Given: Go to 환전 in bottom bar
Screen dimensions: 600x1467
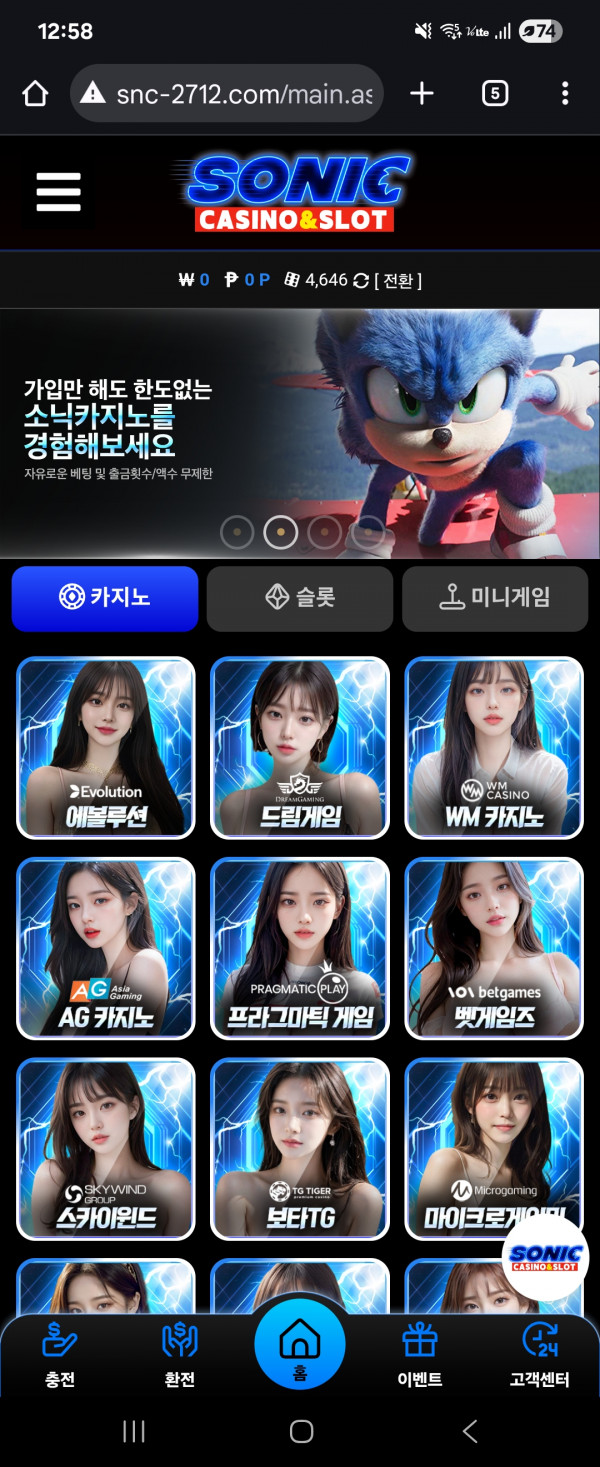Looking at the screenshot, I should point(179,1354).
